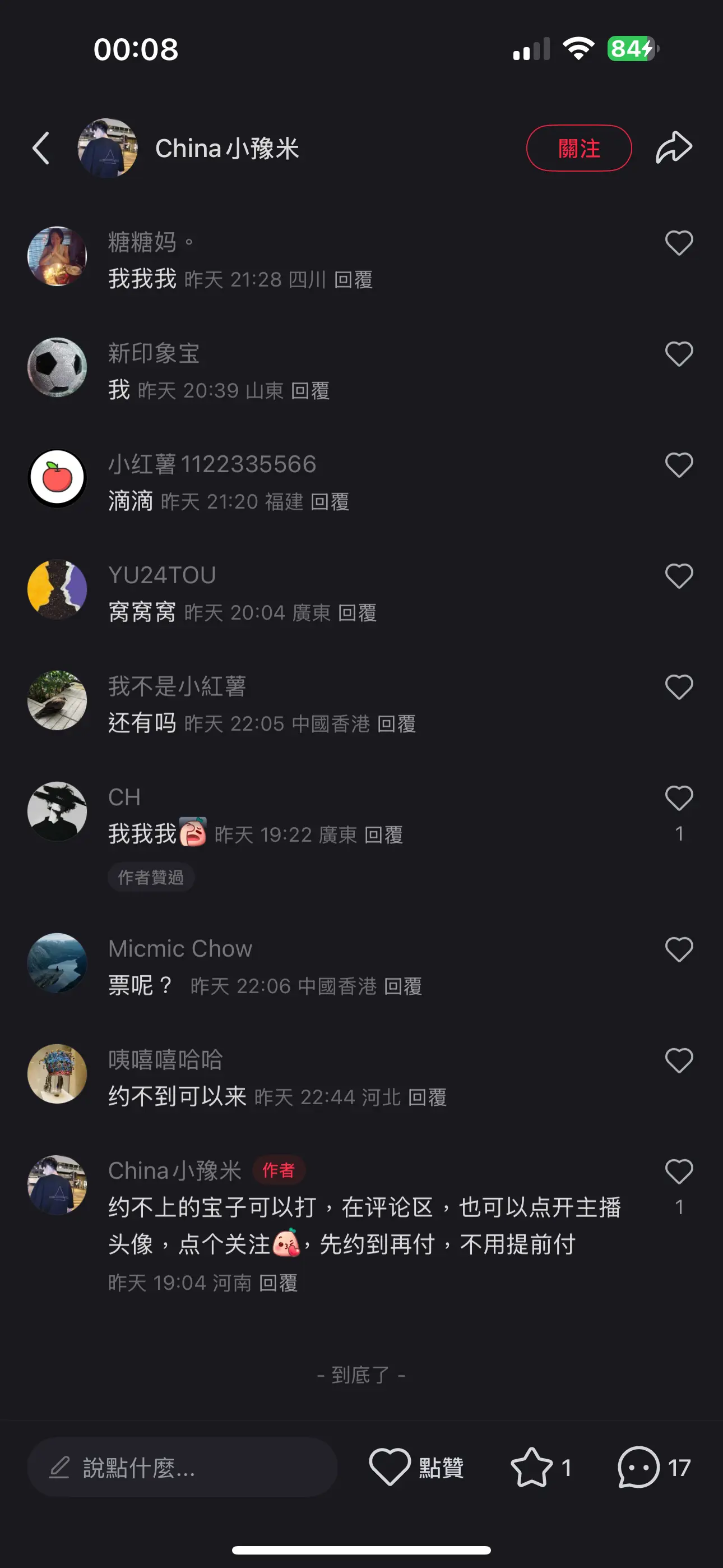Follow China小豫米 with the 關注 button
Screen dimensions: 723x1568
tap(579, 149)
